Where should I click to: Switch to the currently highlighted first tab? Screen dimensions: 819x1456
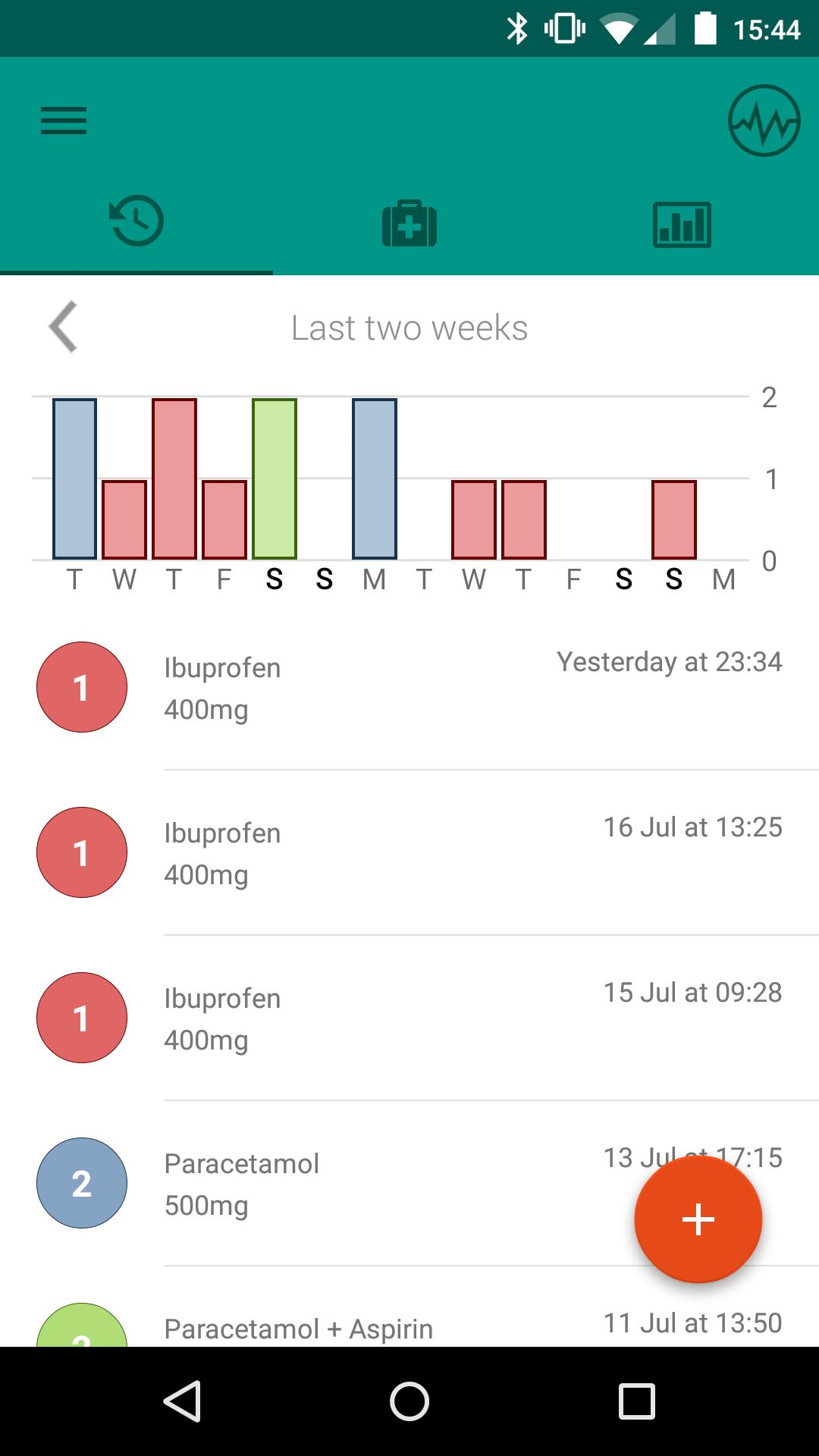click(136, 221)
